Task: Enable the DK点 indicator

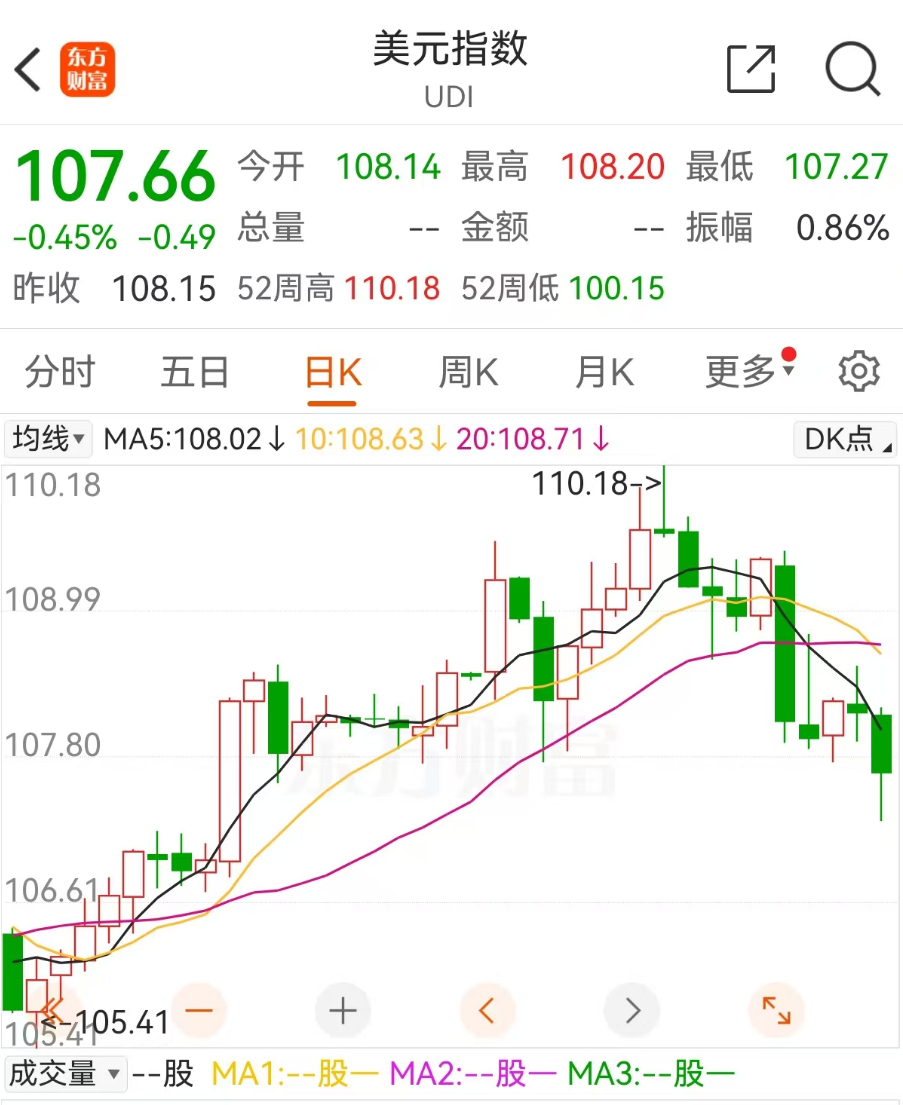Action: pos(844,438)
